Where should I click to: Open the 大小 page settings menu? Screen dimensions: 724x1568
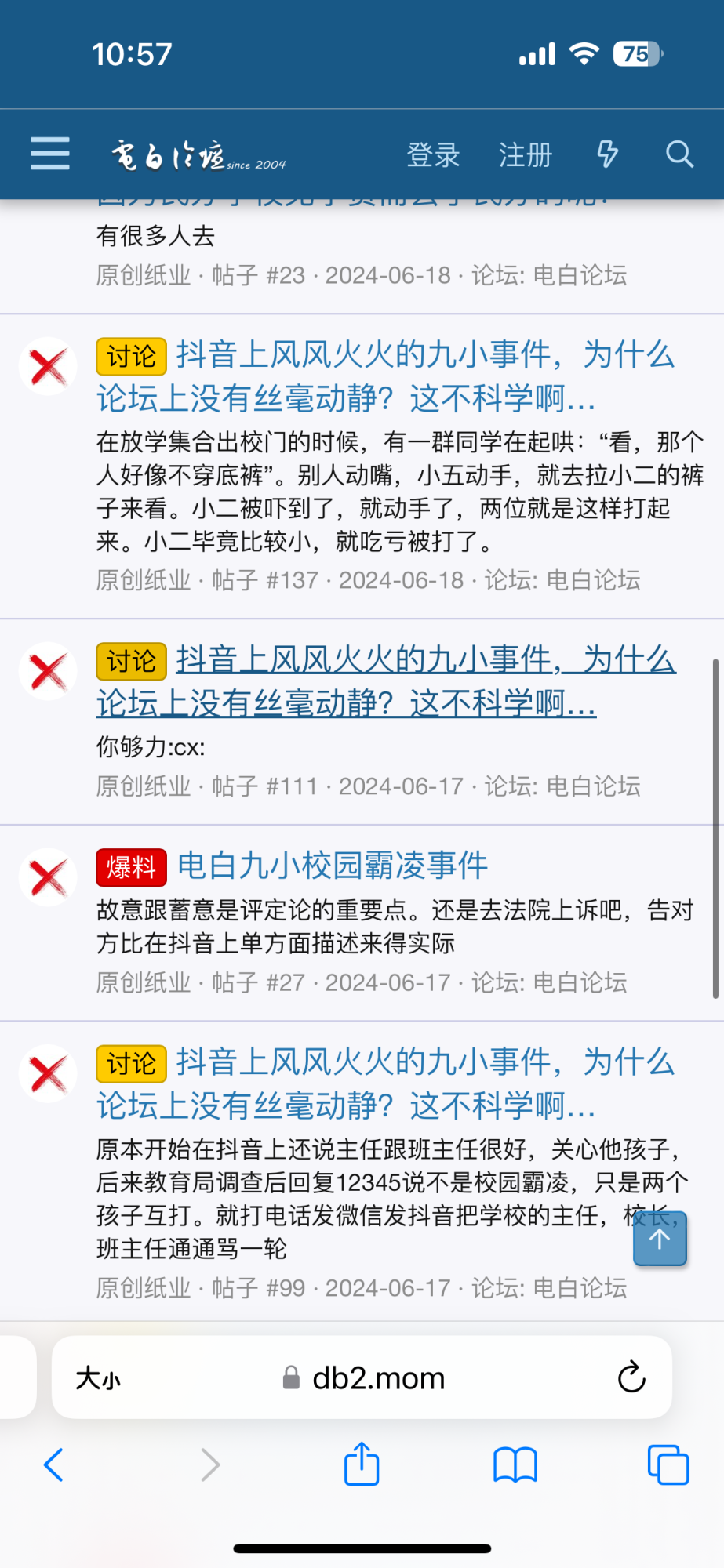pyautogui.click(x=98, y=1378)
